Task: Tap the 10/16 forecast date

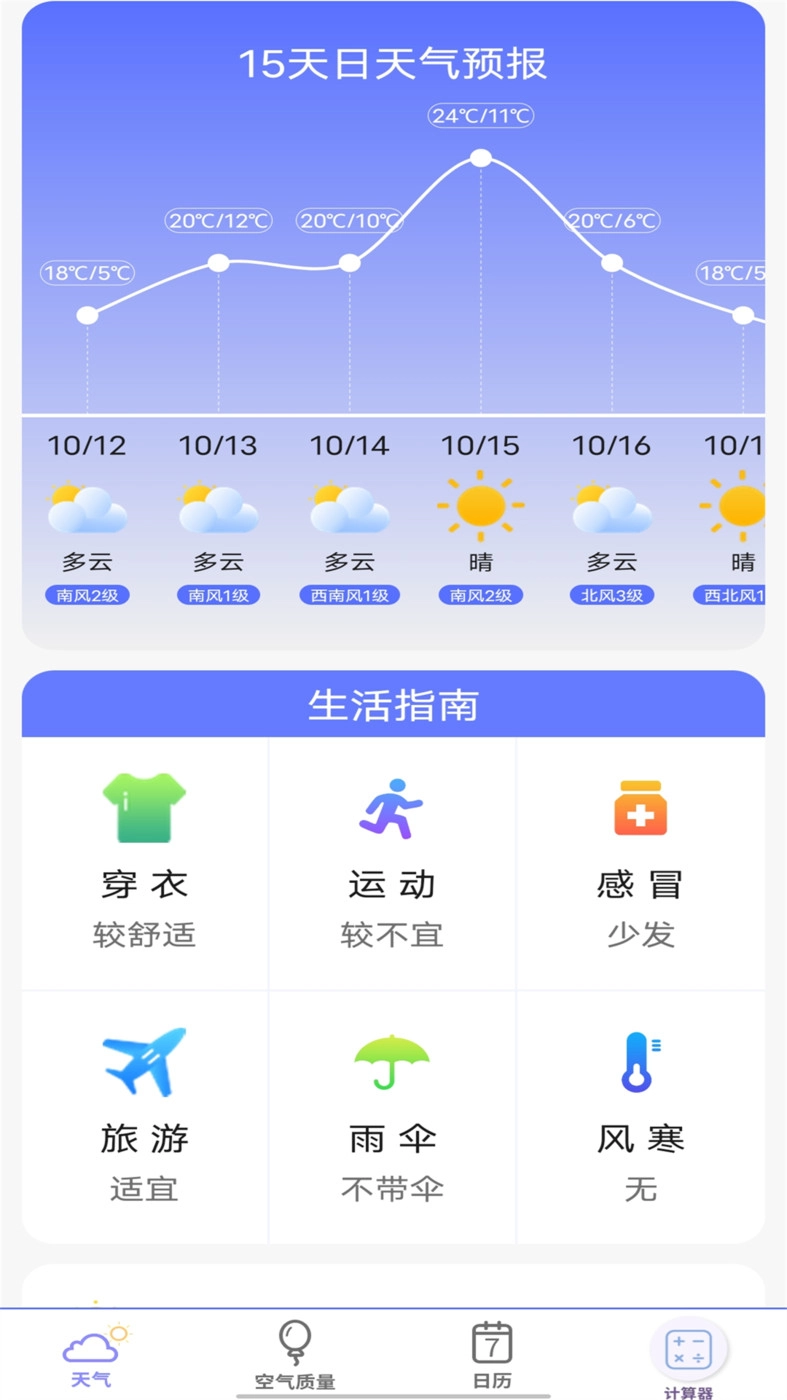Action: [612, 446]
